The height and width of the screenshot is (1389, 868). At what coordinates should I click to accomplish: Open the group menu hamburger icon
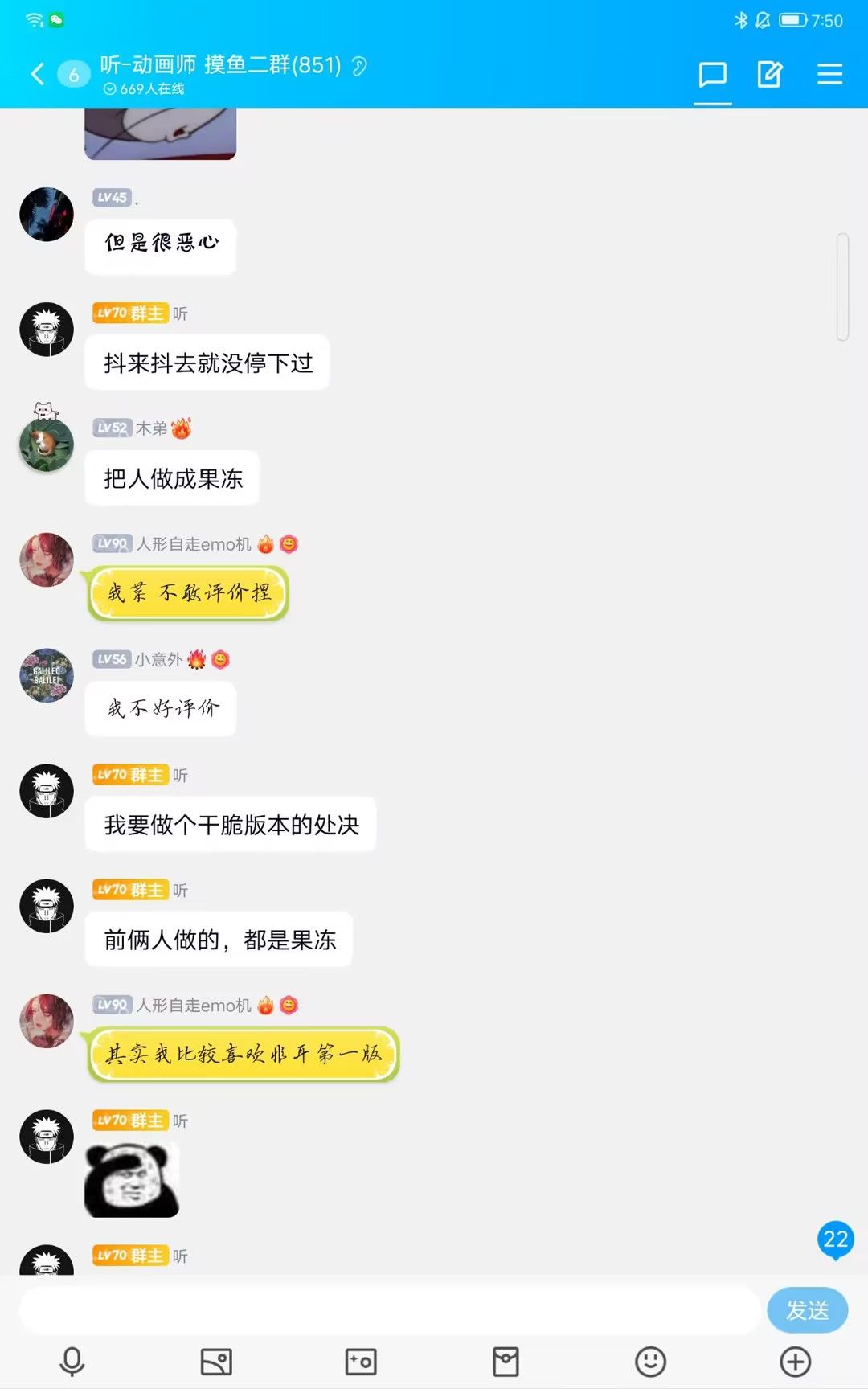pos(829,75)
